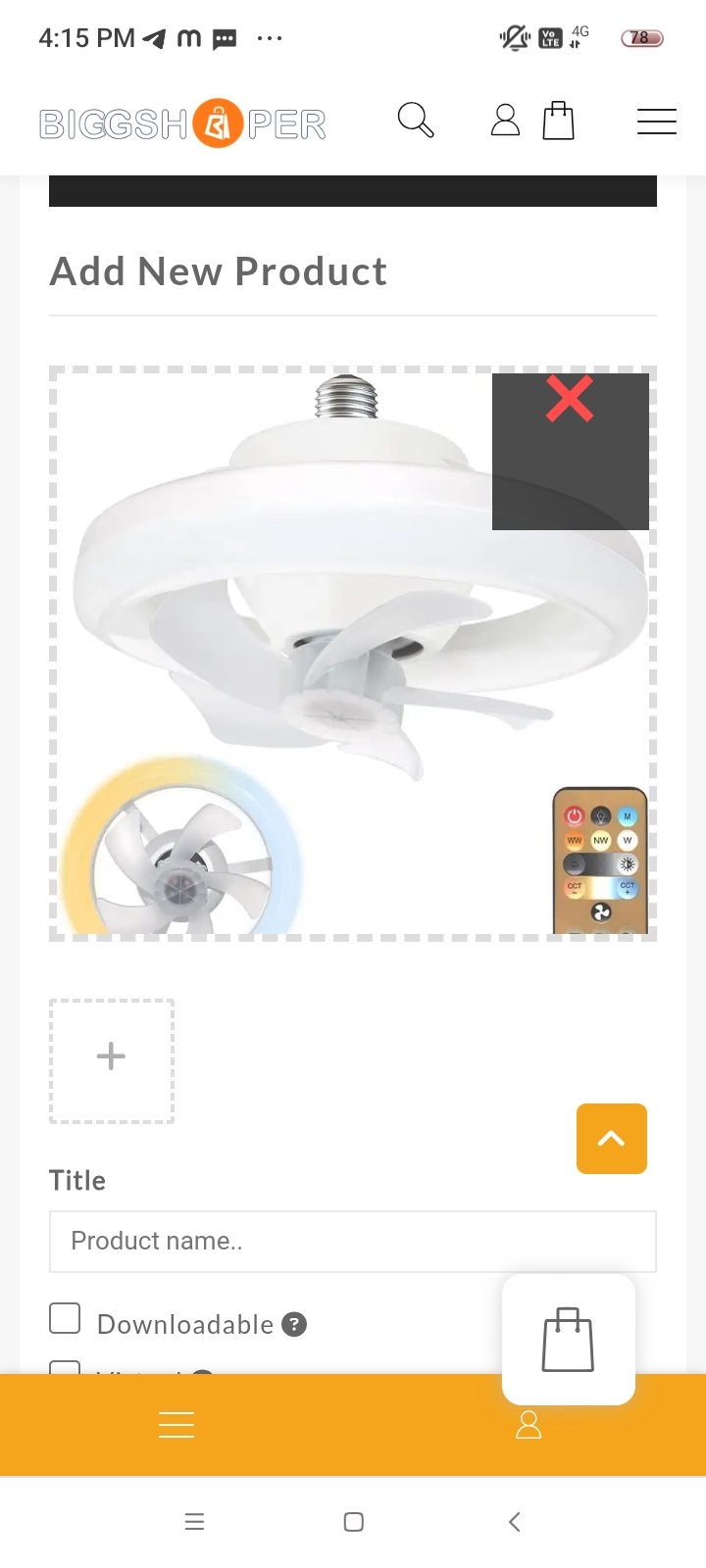This screenshot has height=1568, width=706.
Task: Open the floating cart widget
Action: click(x=568, y=1339)
